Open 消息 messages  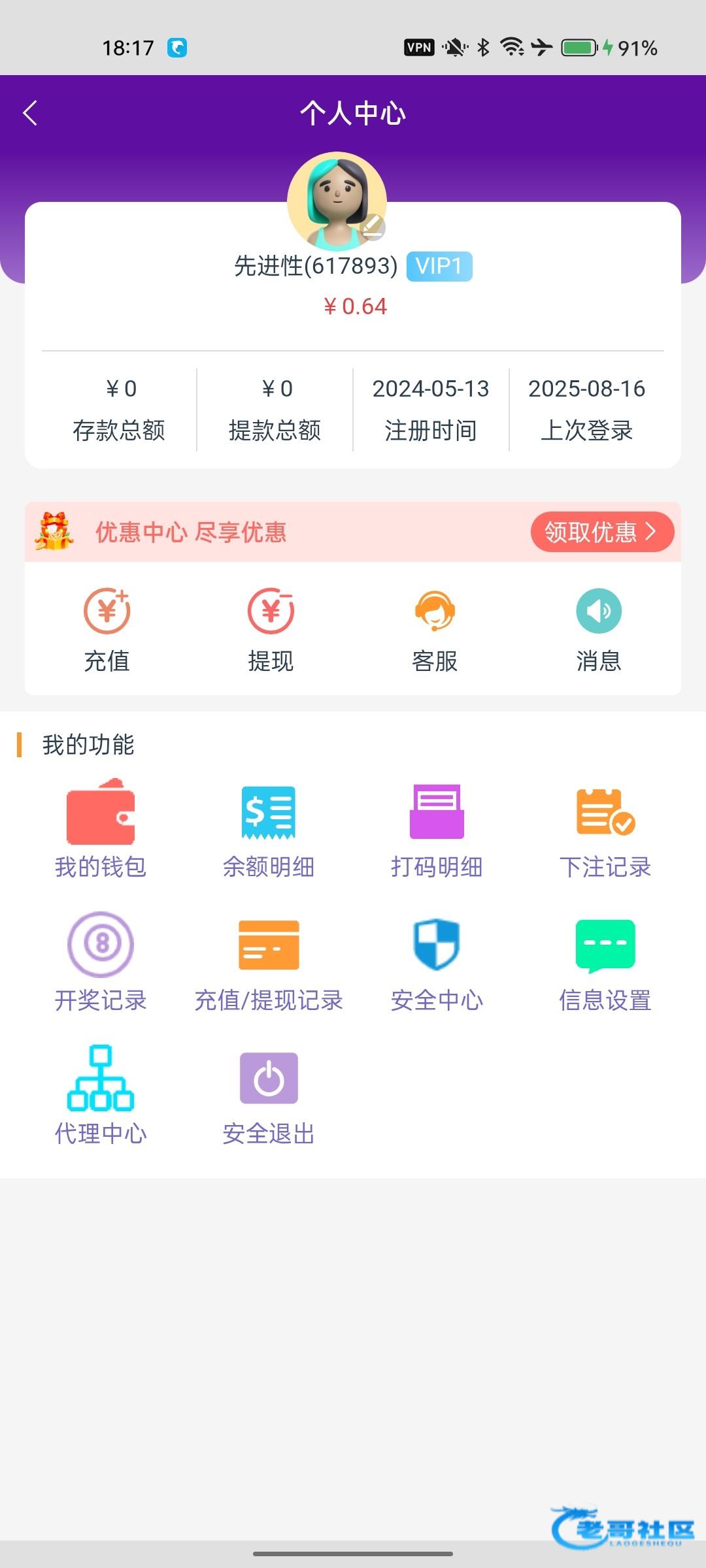click(598, 629)
